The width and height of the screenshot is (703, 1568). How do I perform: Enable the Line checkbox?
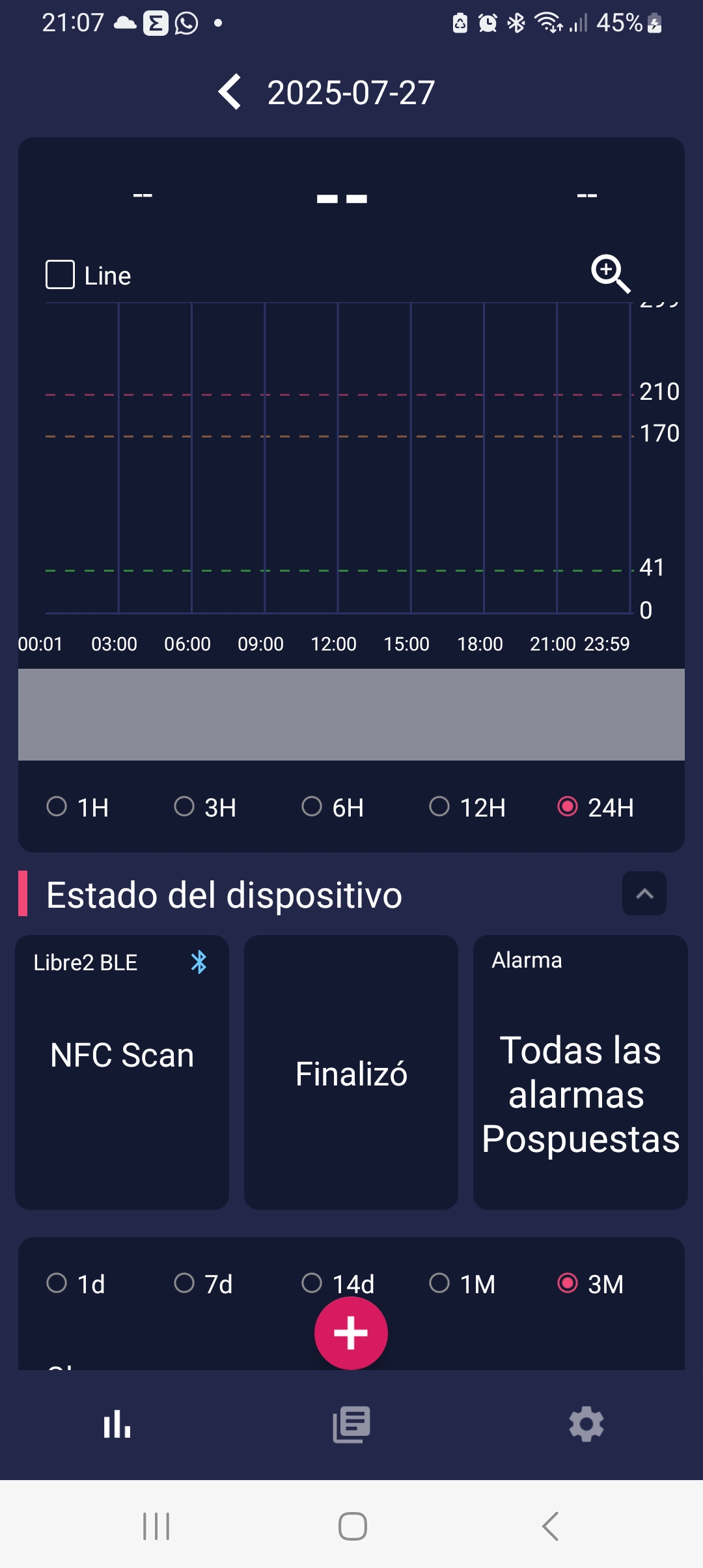click(x=60, y=275)
